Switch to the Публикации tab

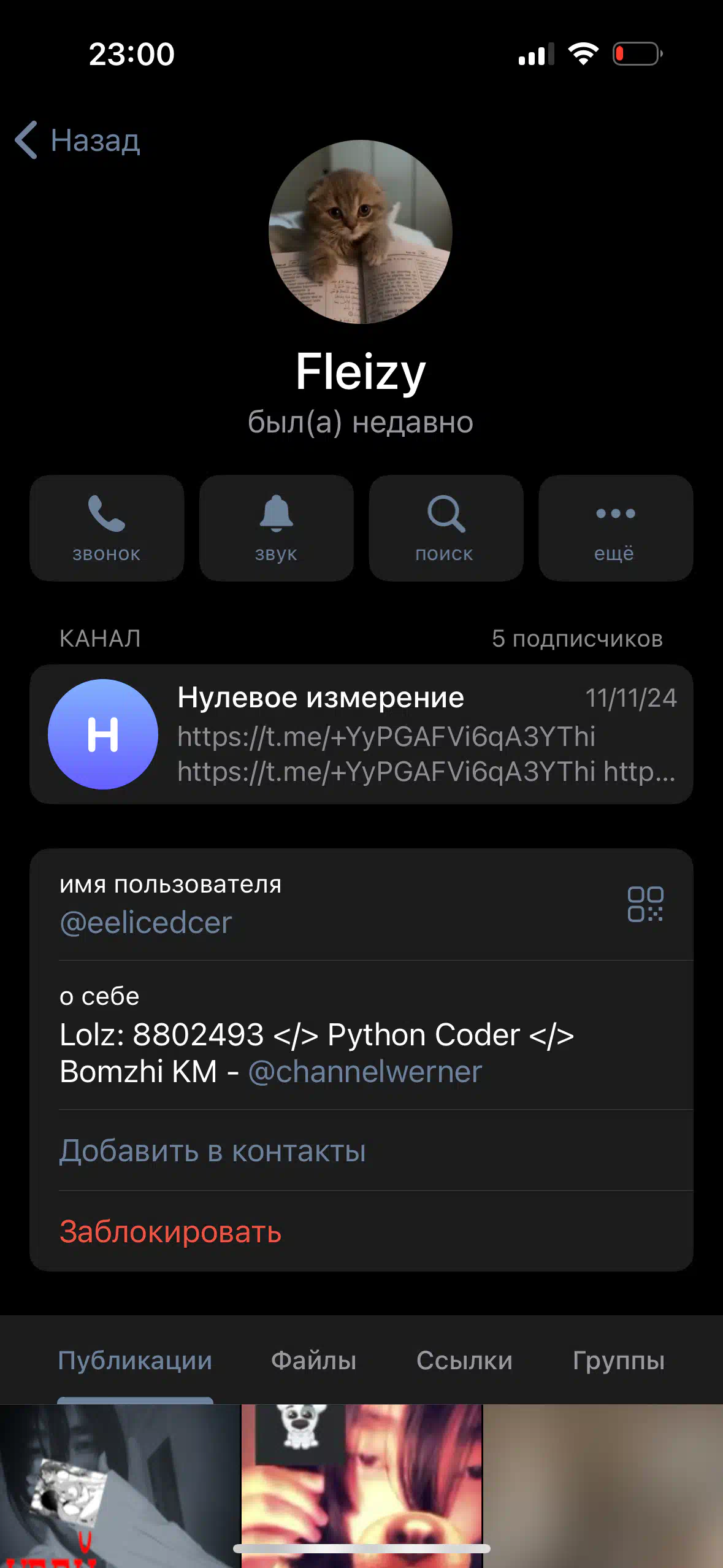click(135, 1360)
